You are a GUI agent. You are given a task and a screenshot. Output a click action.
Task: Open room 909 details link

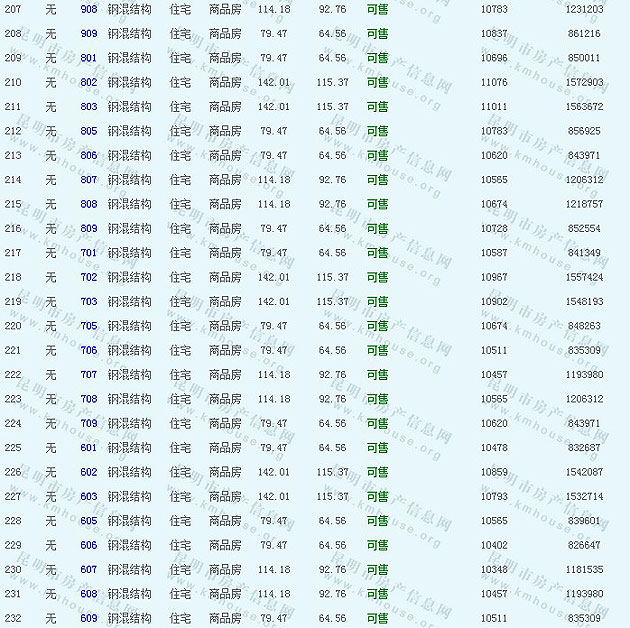89,34
